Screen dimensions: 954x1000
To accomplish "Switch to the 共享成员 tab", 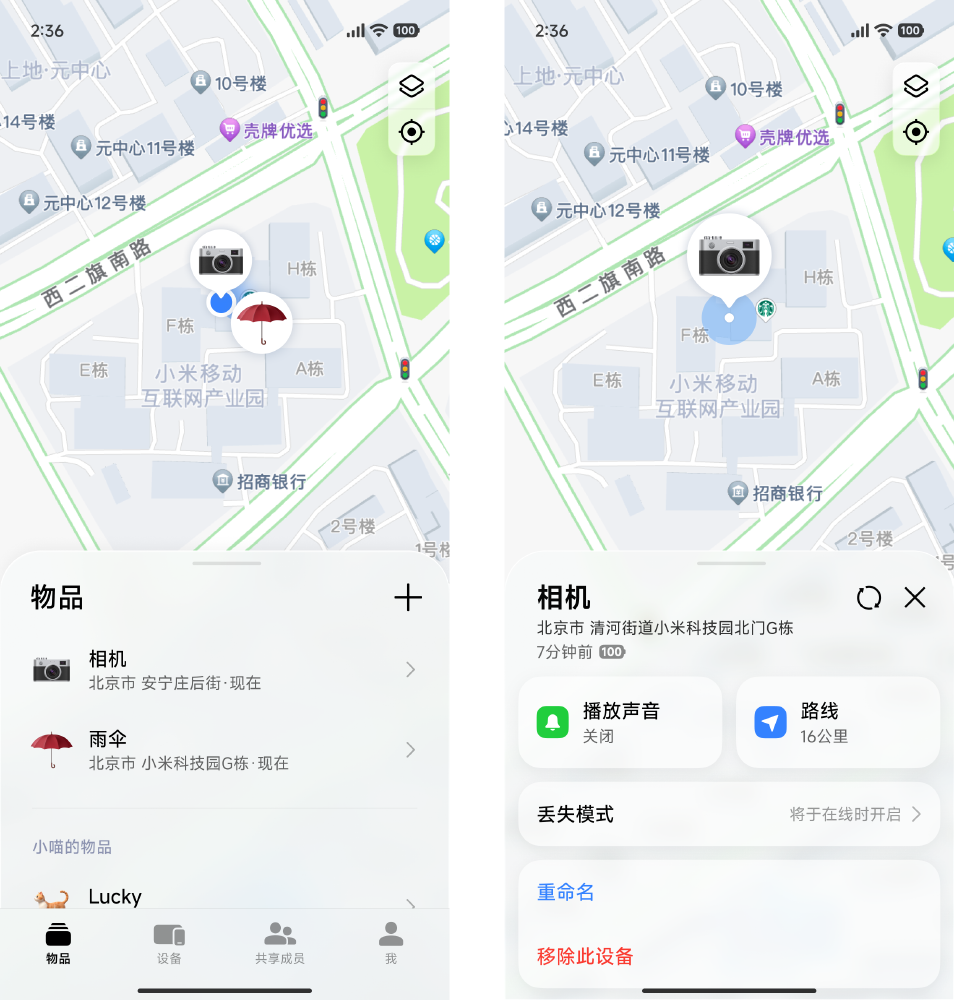I will coord(280,944).
